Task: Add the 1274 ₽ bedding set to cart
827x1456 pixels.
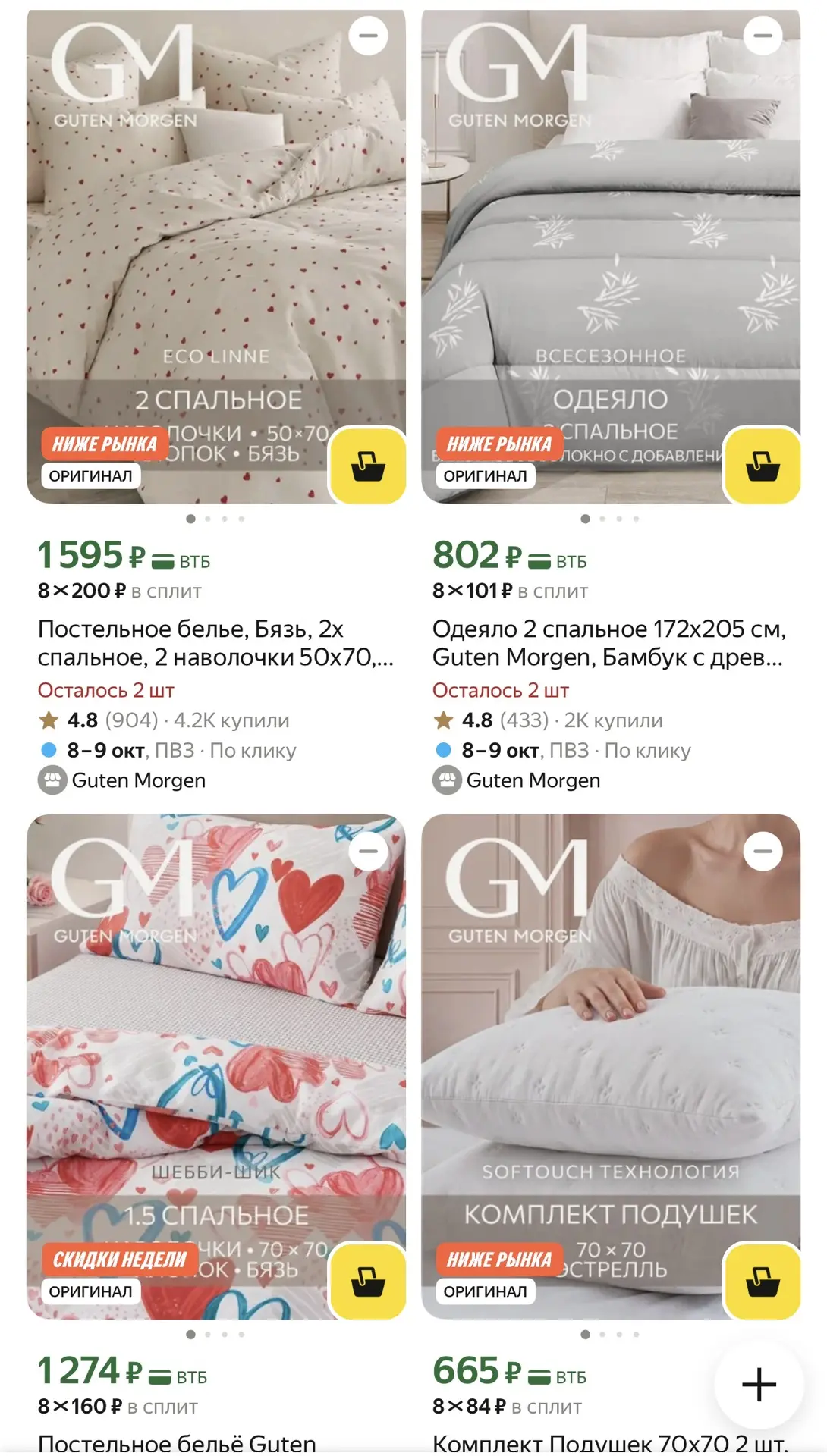Action: click(368, 1282)
